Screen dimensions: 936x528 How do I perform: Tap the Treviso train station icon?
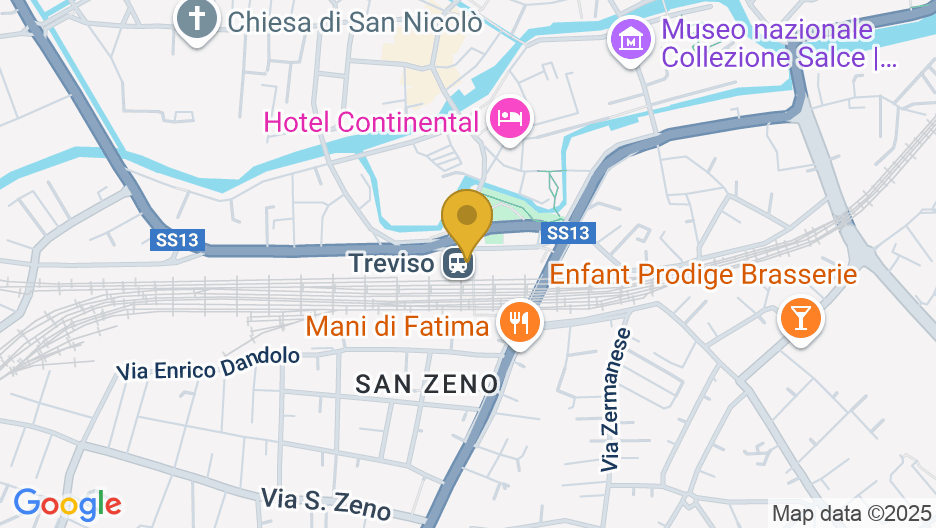click(458, 264)
